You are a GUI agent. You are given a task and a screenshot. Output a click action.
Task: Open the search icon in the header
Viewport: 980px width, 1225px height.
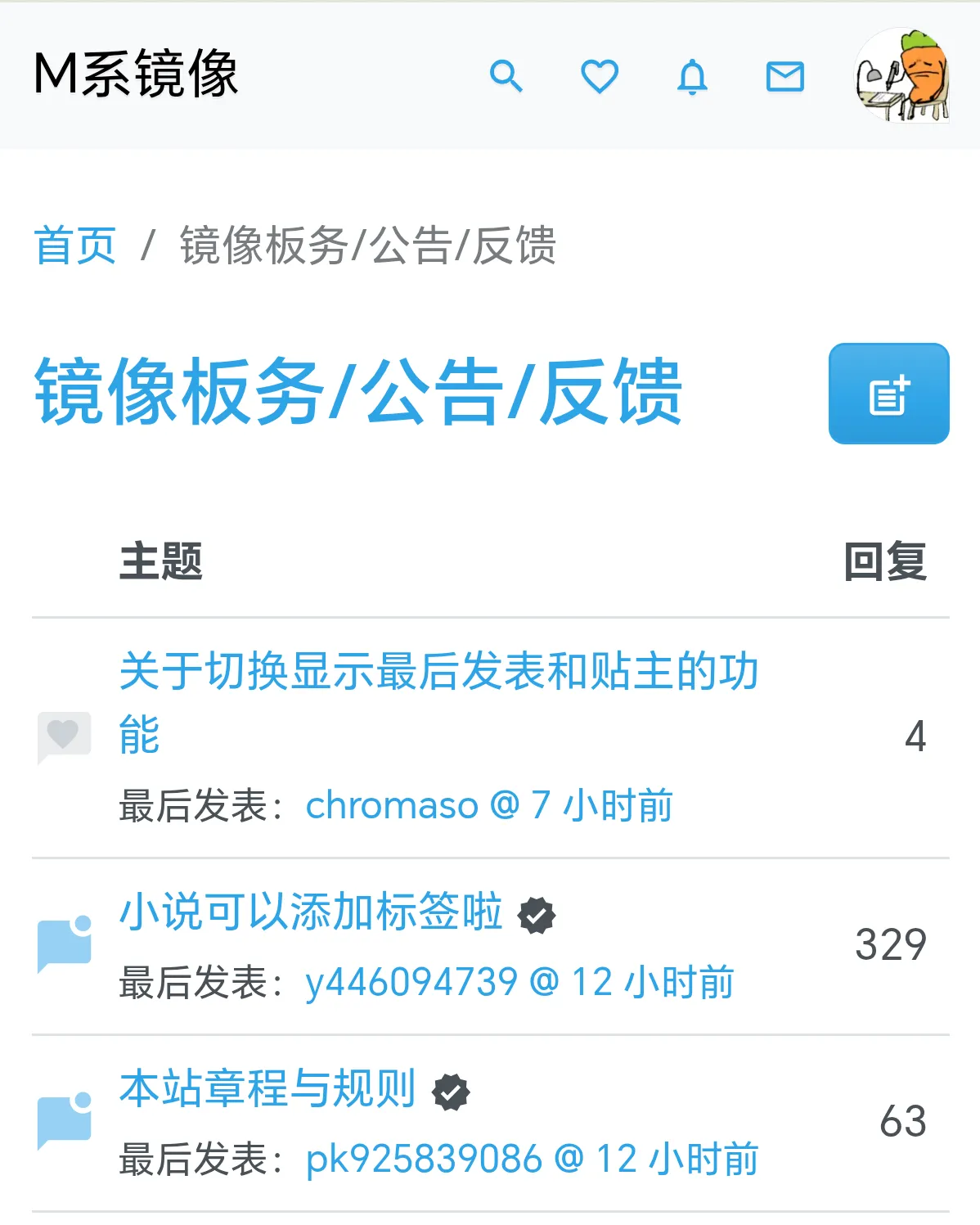(506, 77)
